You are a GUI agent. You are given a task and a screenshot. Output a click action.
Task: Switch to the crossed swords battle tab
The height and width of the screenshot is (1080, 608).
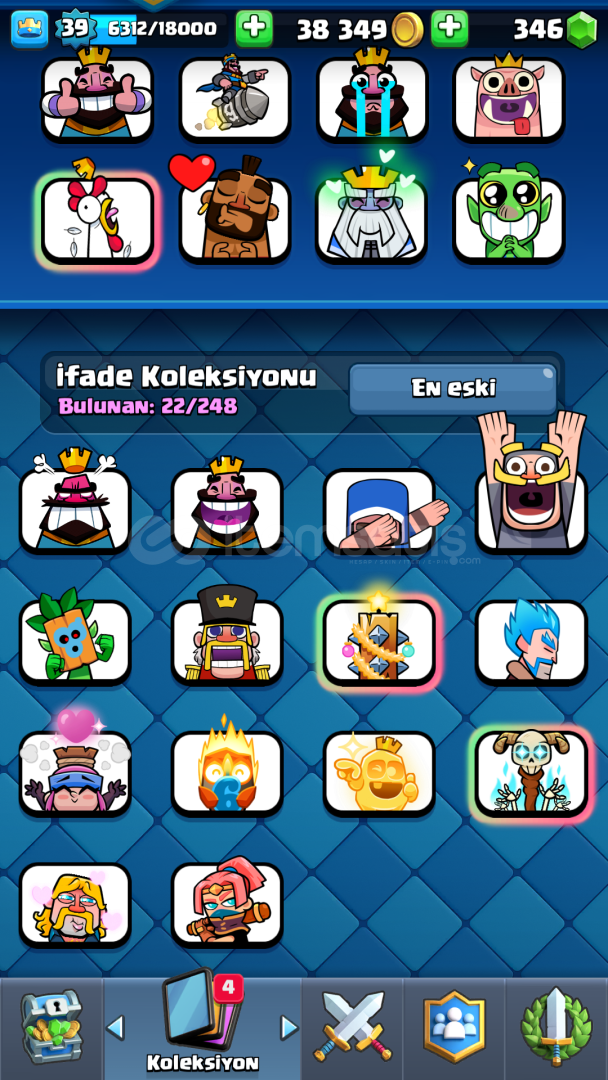click(353, 1026)
